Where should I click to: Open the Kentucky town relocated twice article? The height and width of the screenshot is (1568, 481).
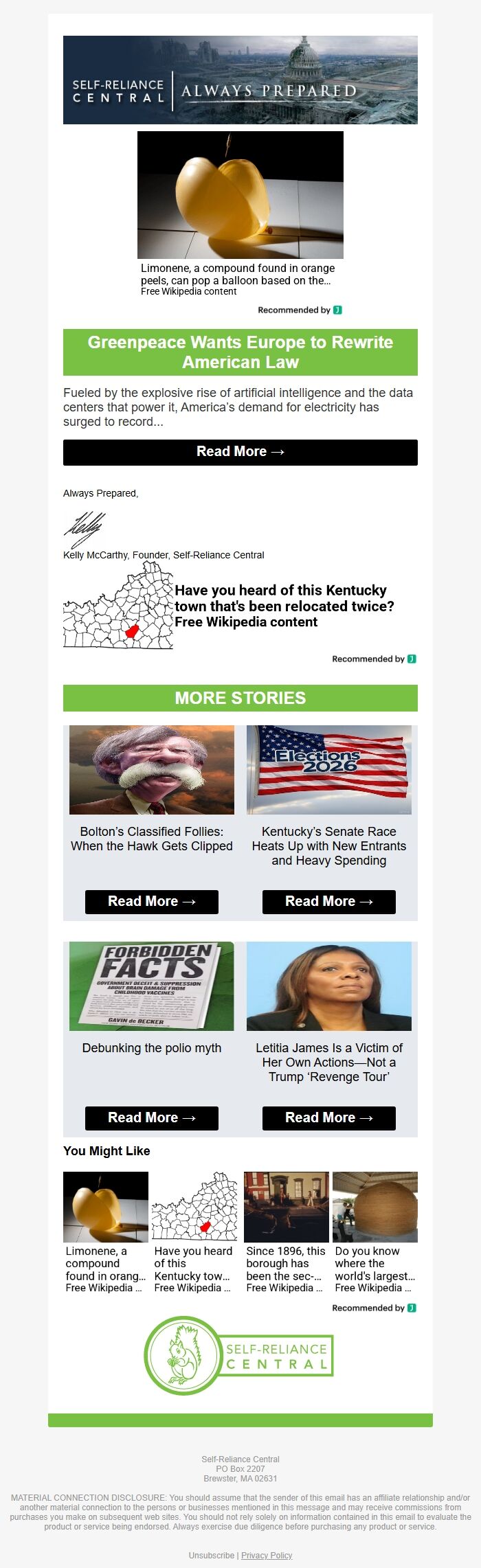click(284, 606)
